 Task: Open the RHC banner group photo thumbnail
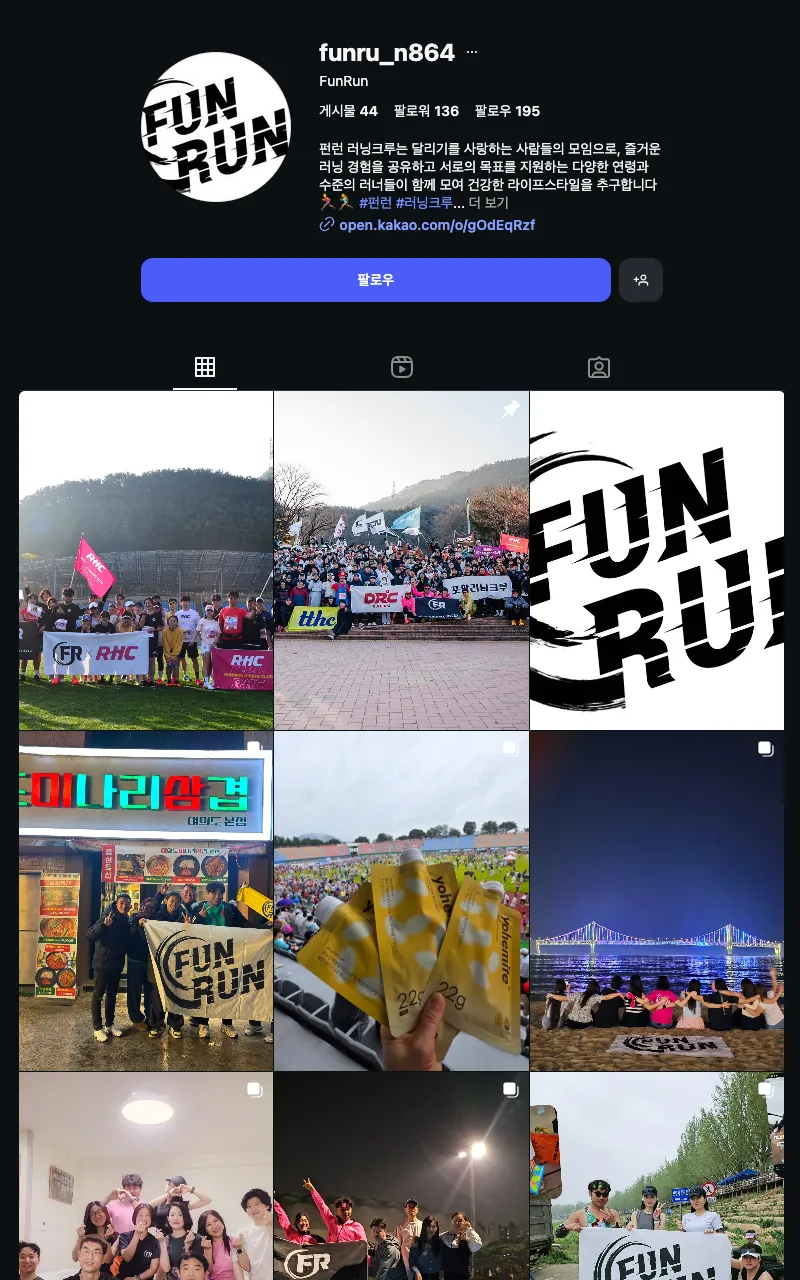[x=145, y=558]
